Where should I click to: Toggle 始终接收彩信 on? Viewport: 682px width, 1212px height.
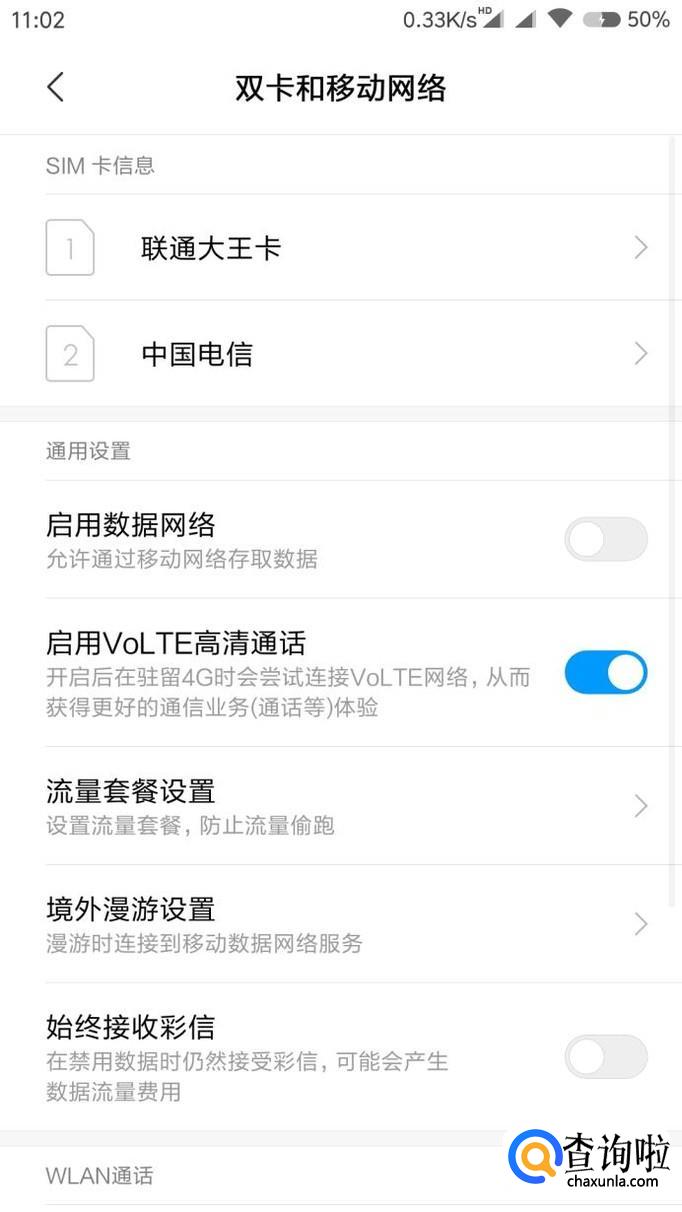point(605,1056)
